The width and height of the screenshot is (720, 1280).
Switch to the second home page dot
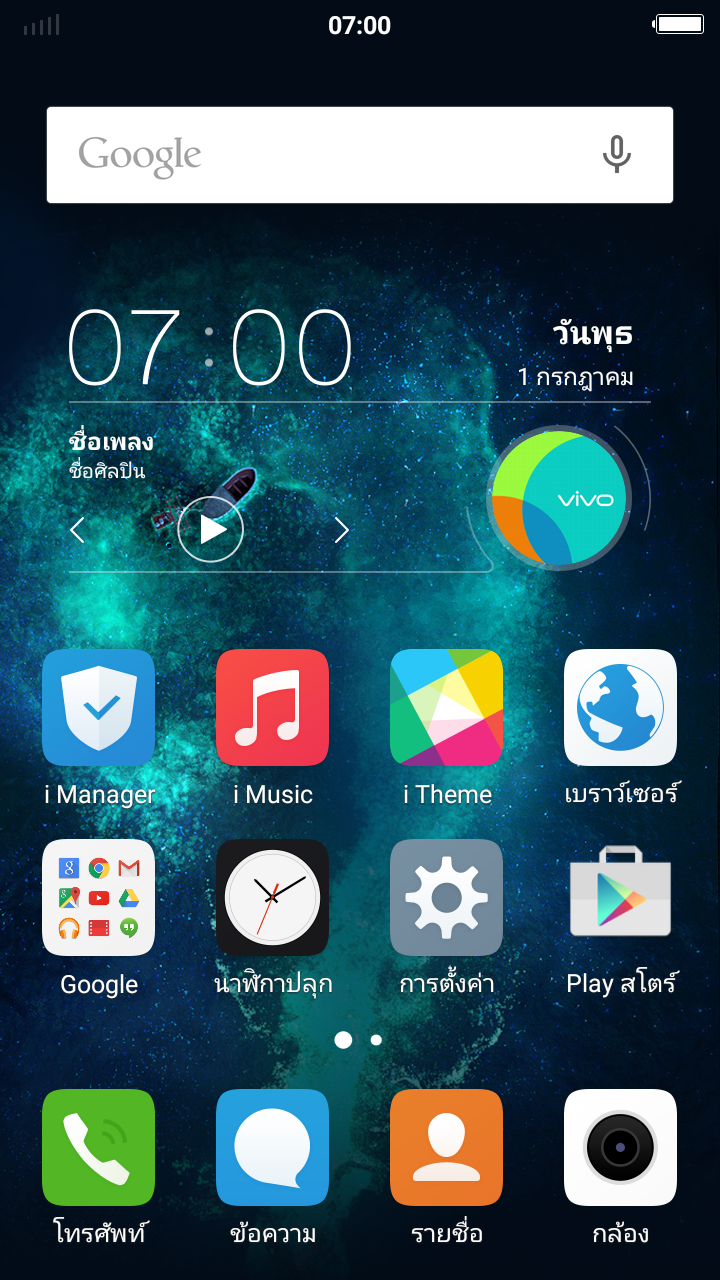tap(376, 1040)
